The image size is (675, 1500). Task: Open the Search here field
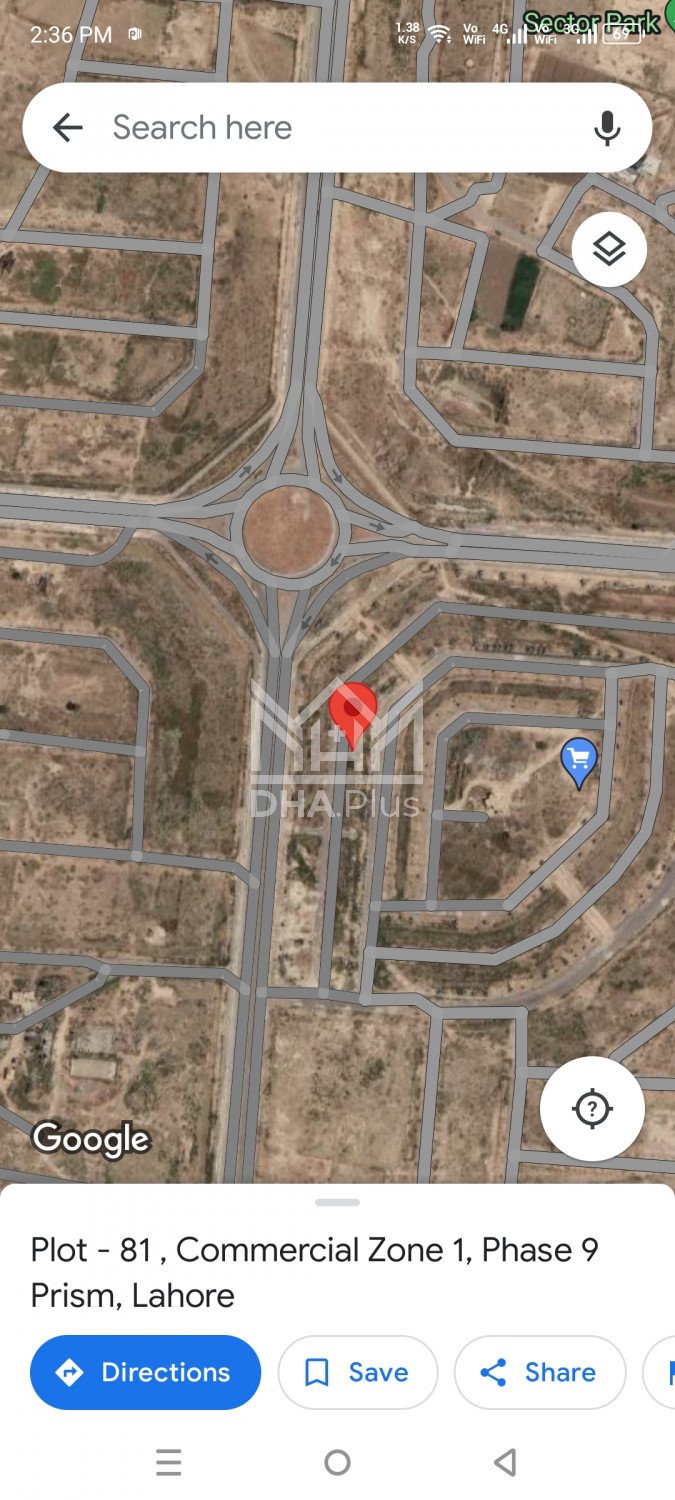(330, 128)
